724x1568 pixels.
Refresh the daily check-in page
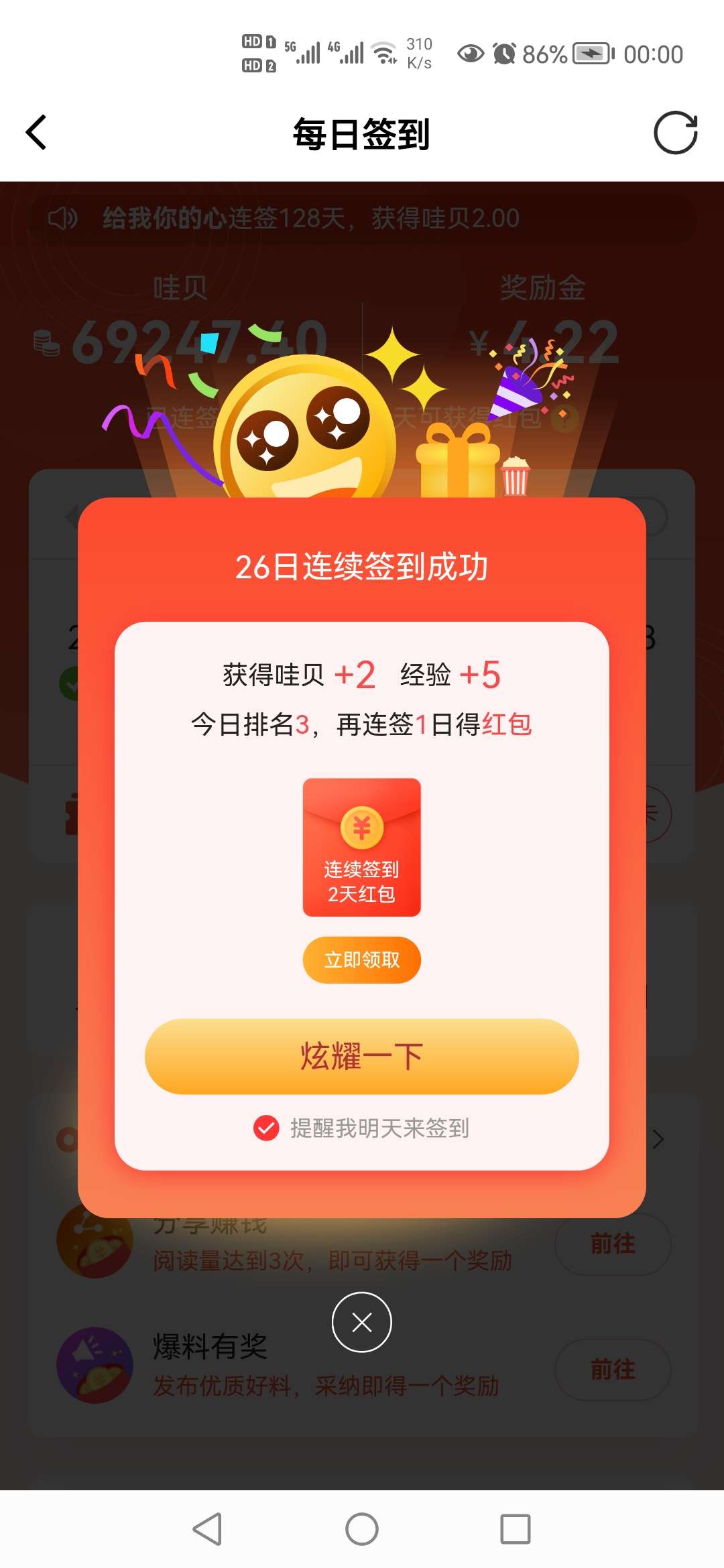click(x=675, y=133)
